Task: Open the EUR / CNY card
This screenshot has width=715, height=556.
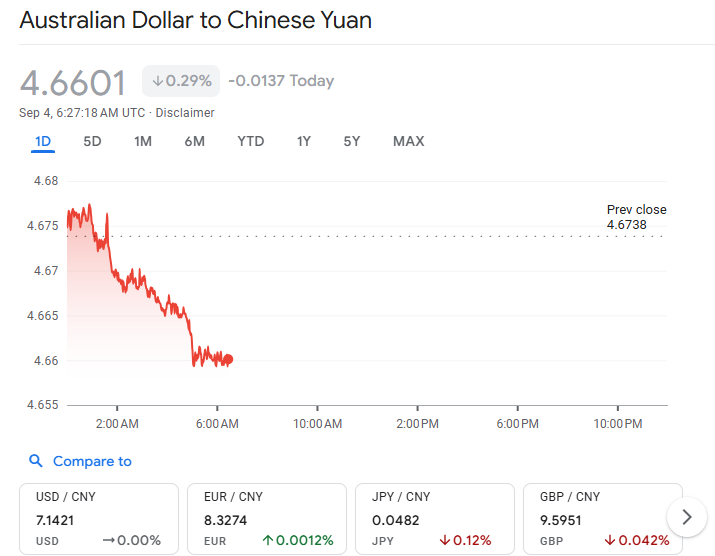Action: pyautogui.click(x=267, y=518)
